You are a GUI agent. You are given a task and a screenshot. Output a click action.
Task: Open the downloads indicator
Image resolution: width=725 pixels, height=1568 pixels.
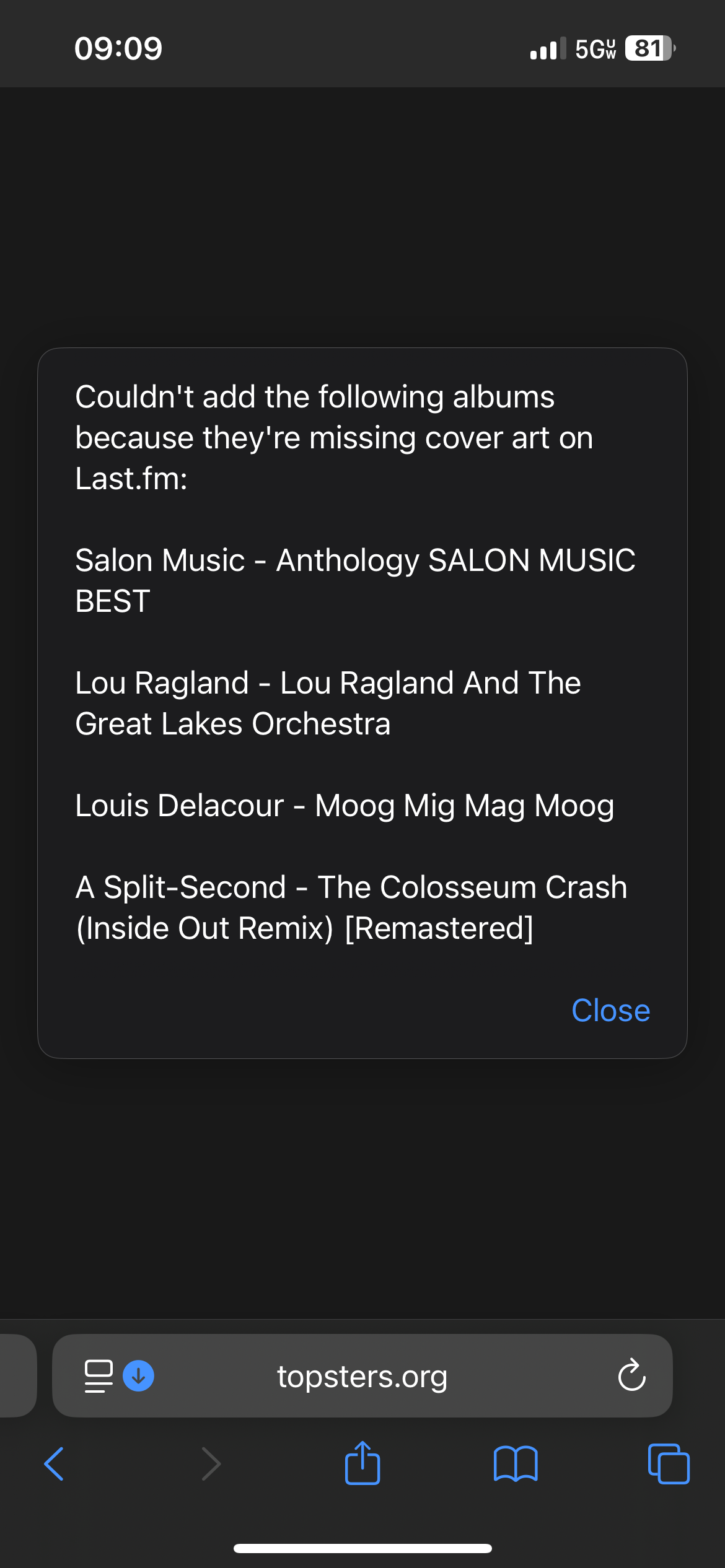point(139,1376)
